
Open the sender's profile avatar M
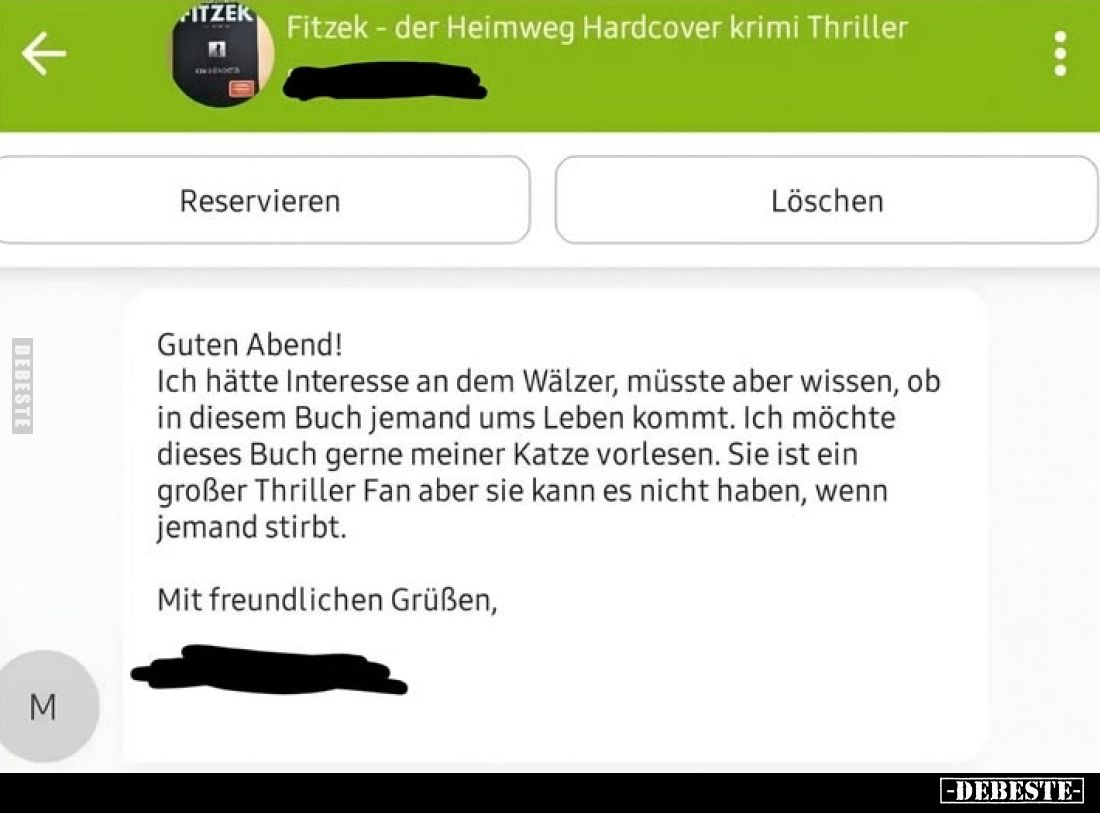pos(43,707)
